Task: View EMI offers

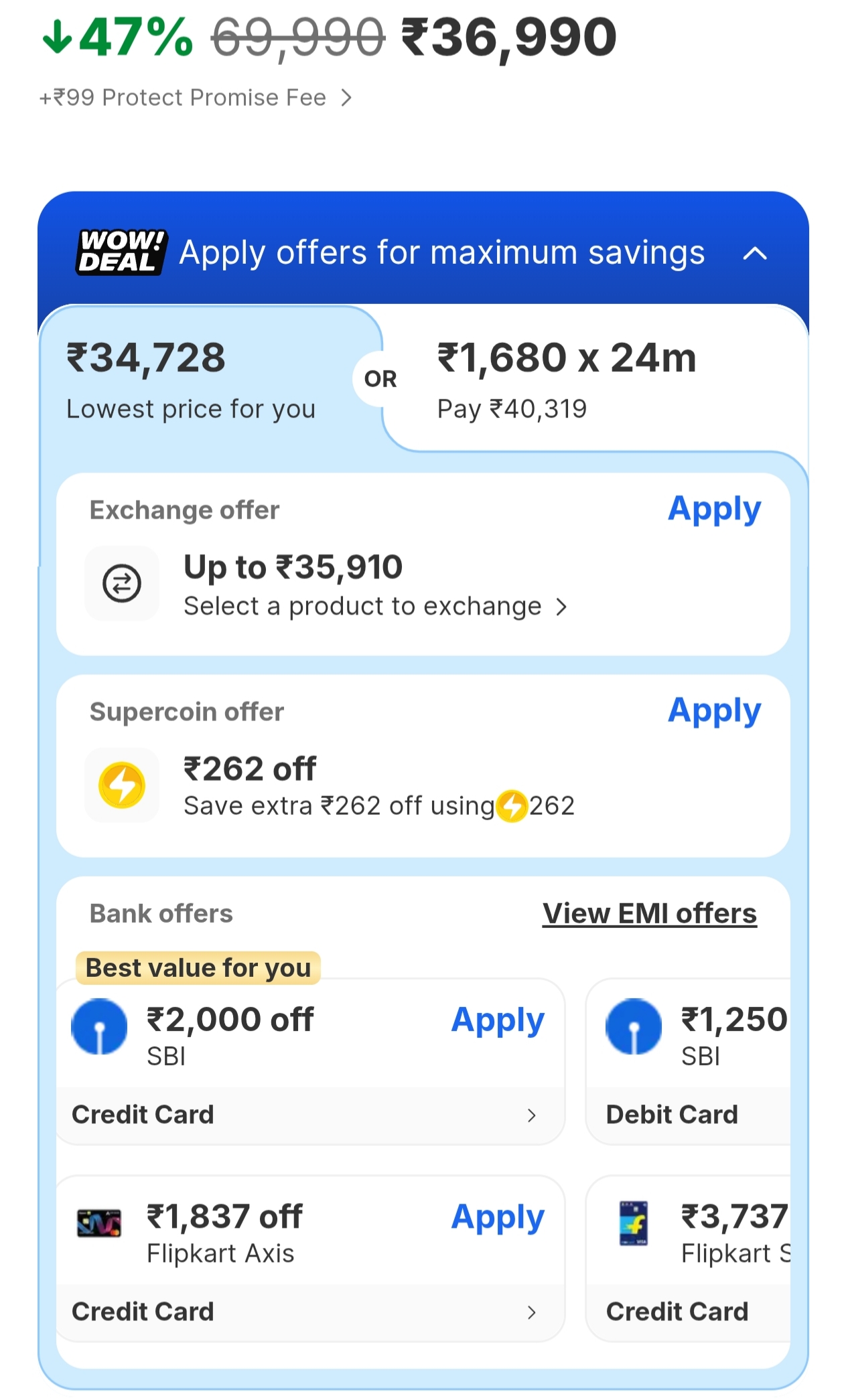Action: [649, 914]
